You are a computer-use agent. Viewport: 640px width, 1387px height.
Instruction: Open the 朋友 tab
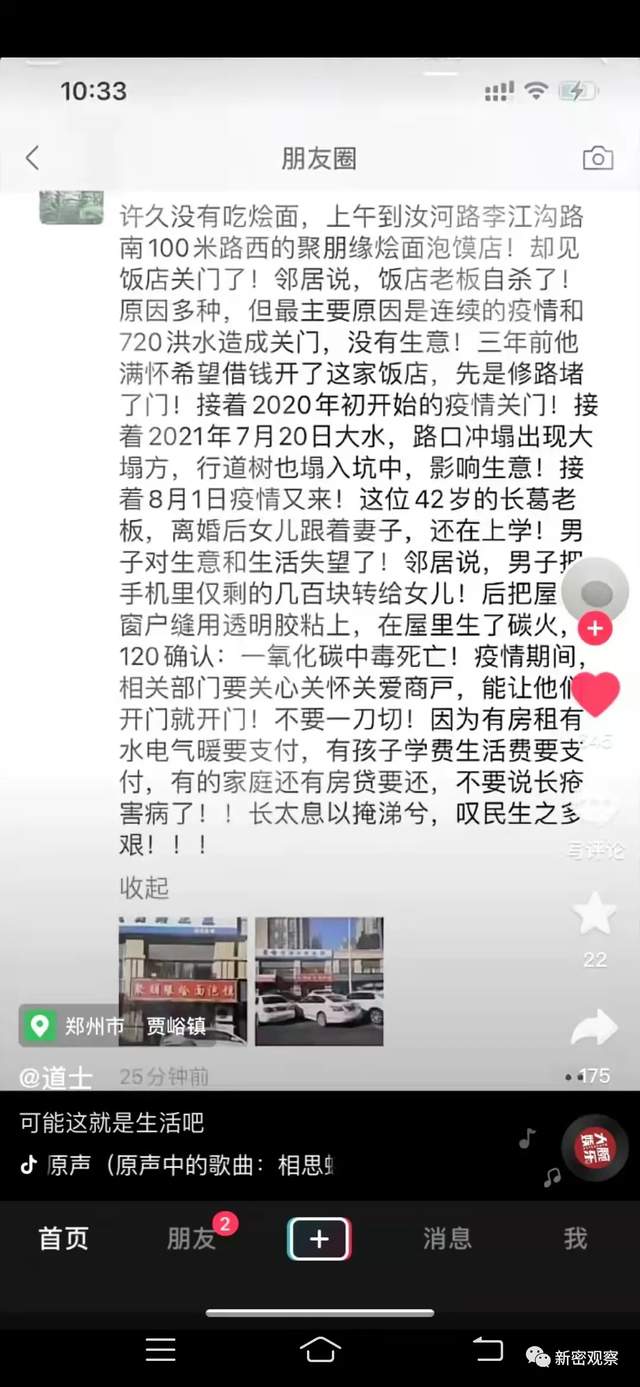pyautogui.click(x=192, y=1238)
